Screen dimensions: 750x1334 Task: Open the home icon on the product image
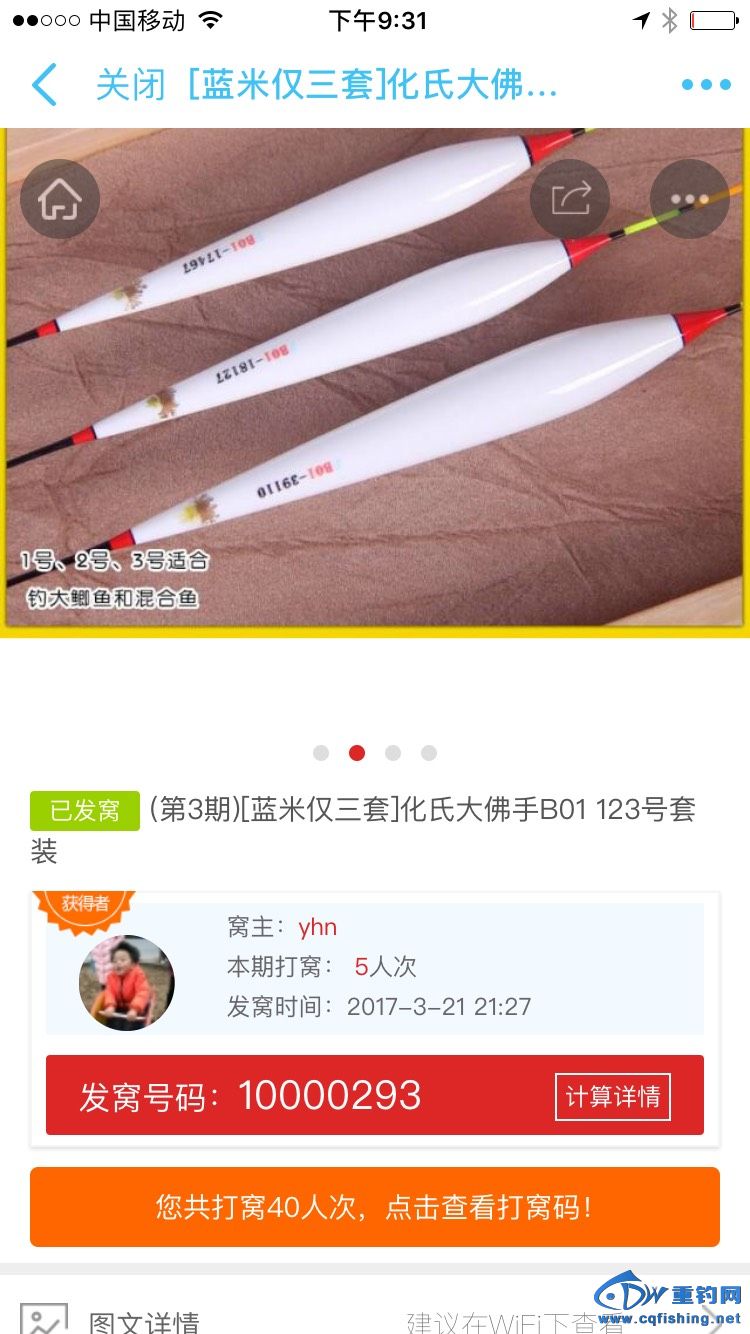coord(60,199)
